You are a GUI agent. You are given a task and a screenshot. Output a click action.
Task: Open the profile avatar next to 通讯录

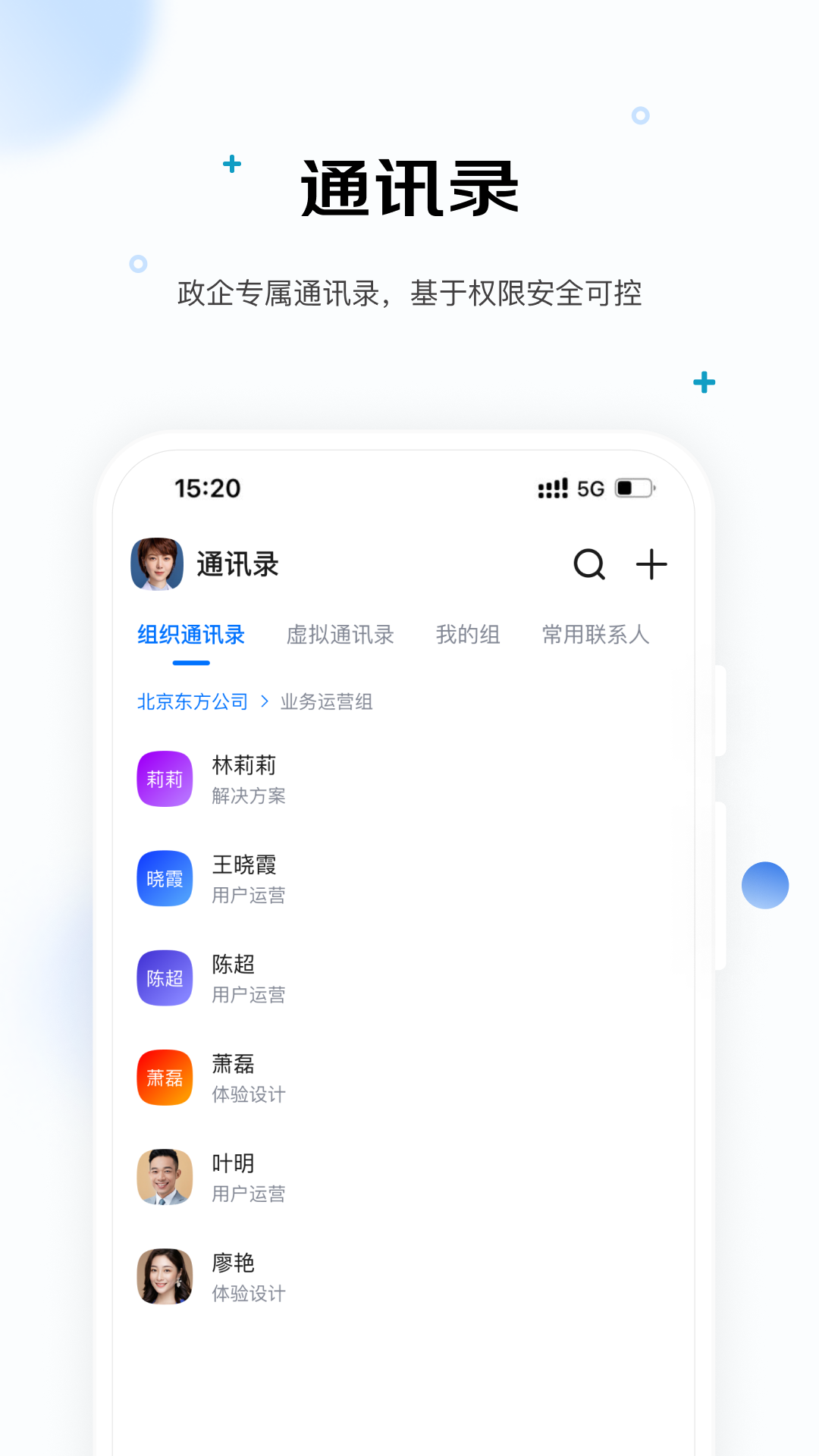[157, 564]
